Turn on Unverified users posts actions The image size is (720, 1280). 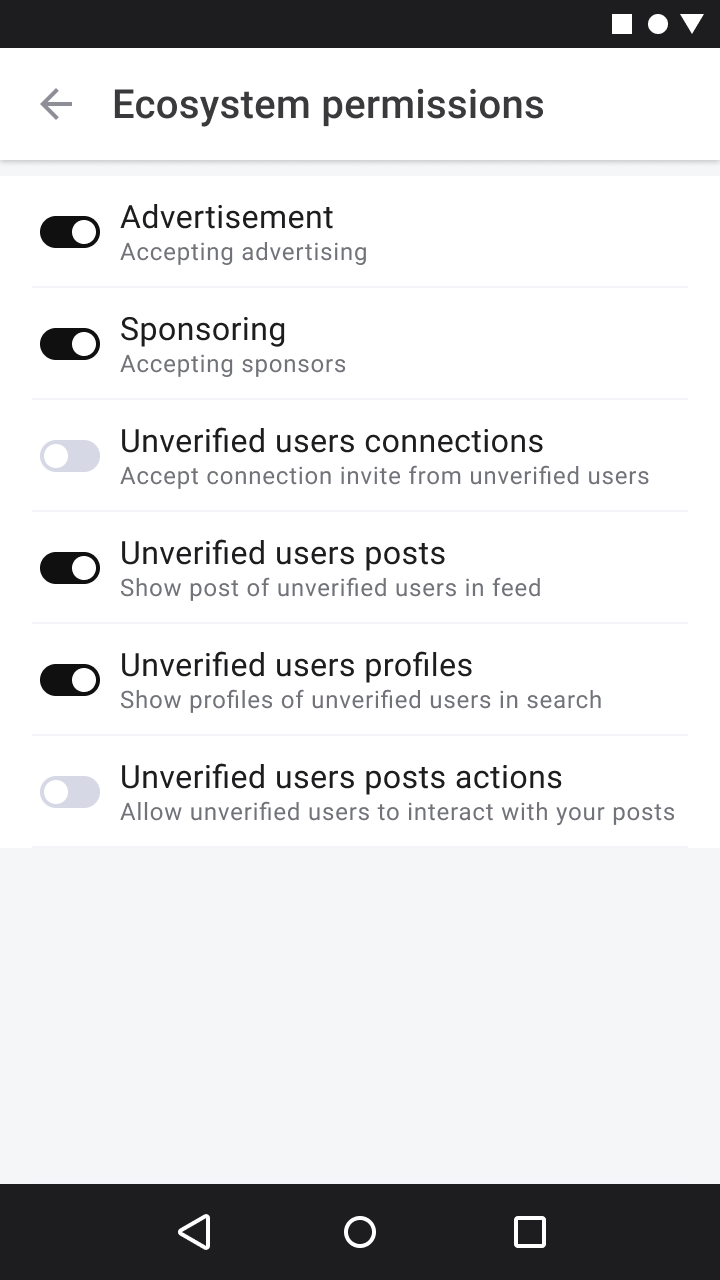pos(70,792)
